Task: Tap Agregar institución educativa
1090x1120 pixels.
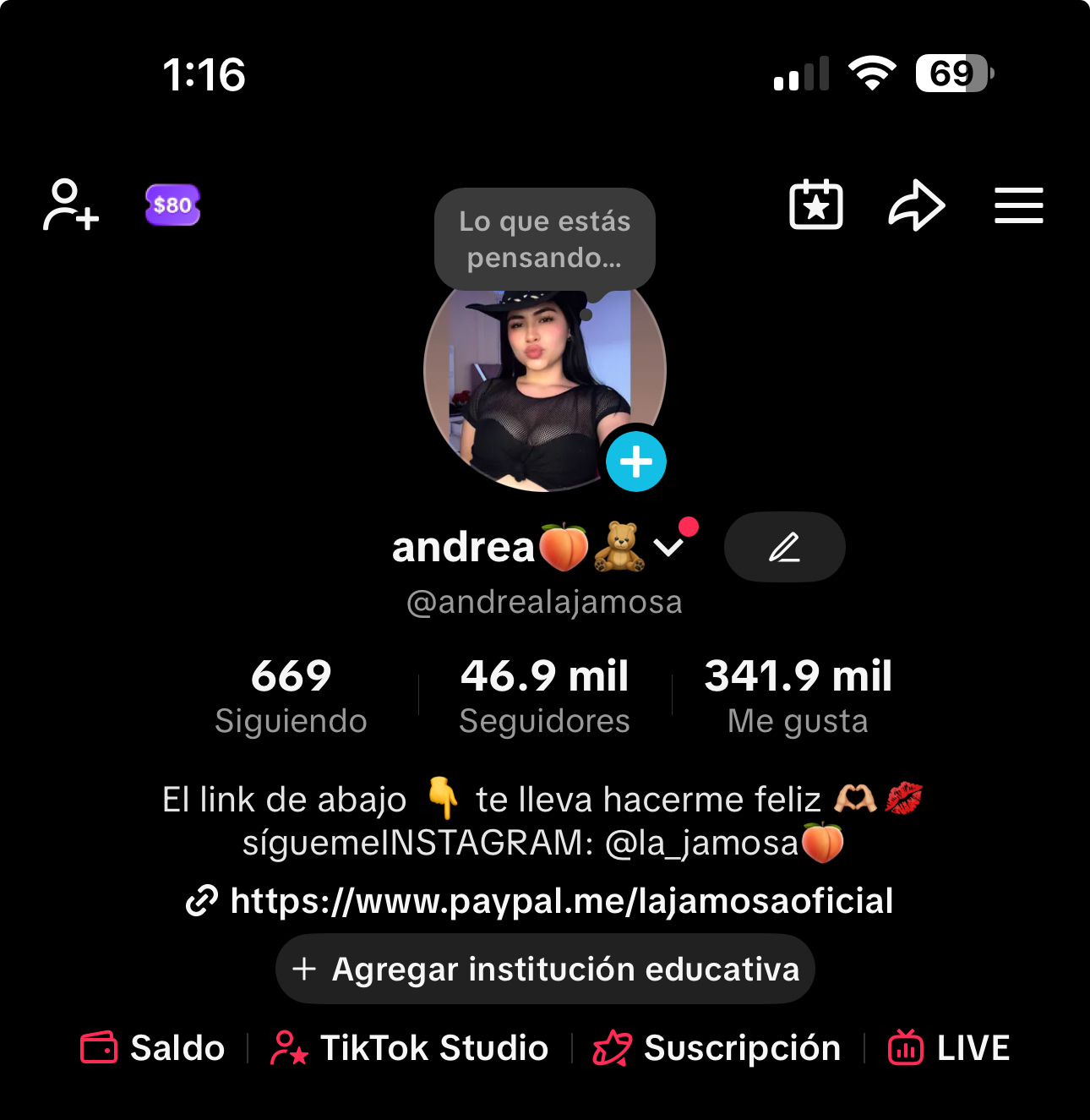Action: pos(545,969)
